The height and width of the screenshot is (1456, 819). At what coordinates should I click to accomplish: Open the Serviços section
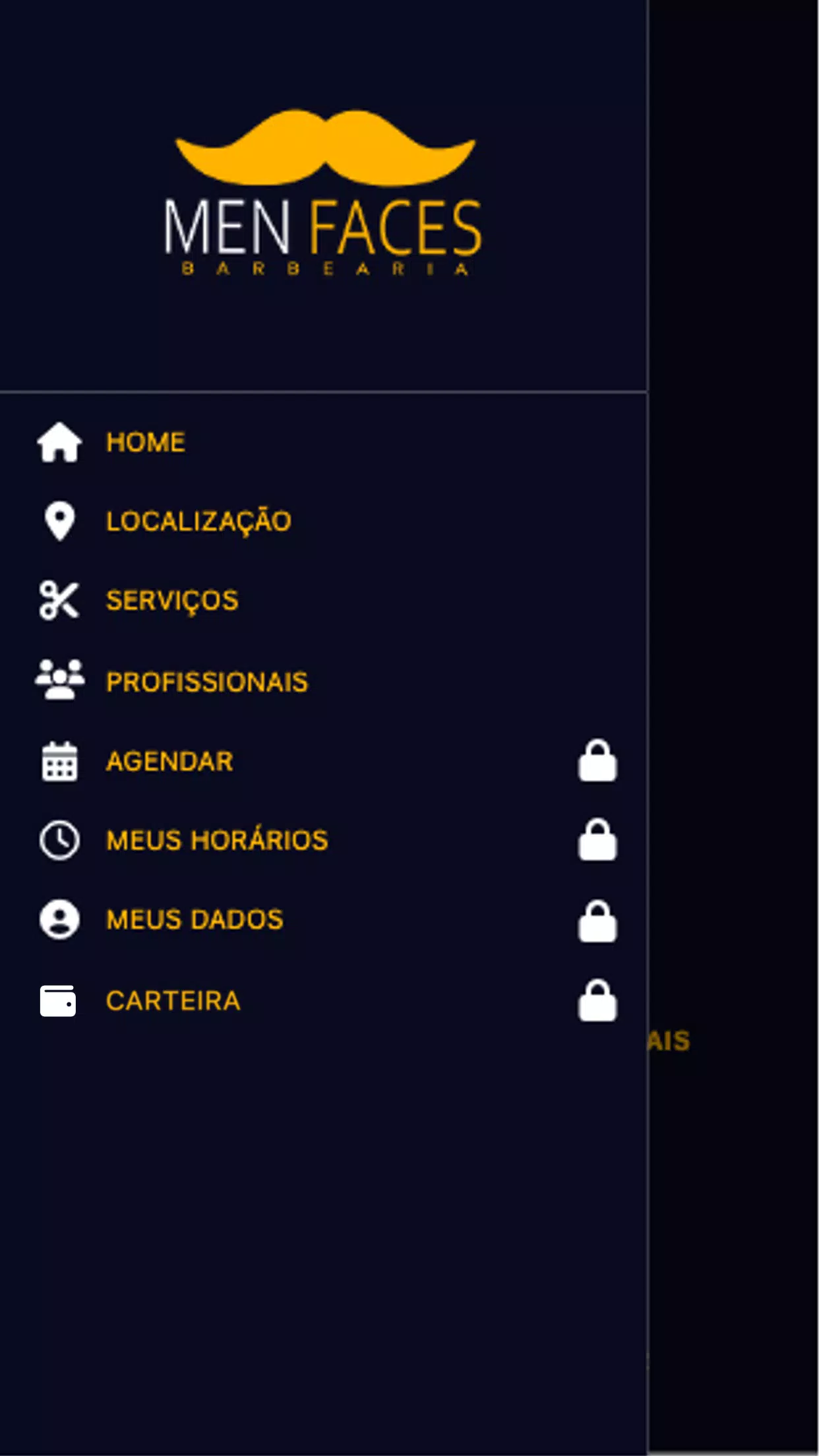pyautogui.click(x=173, y=601)
